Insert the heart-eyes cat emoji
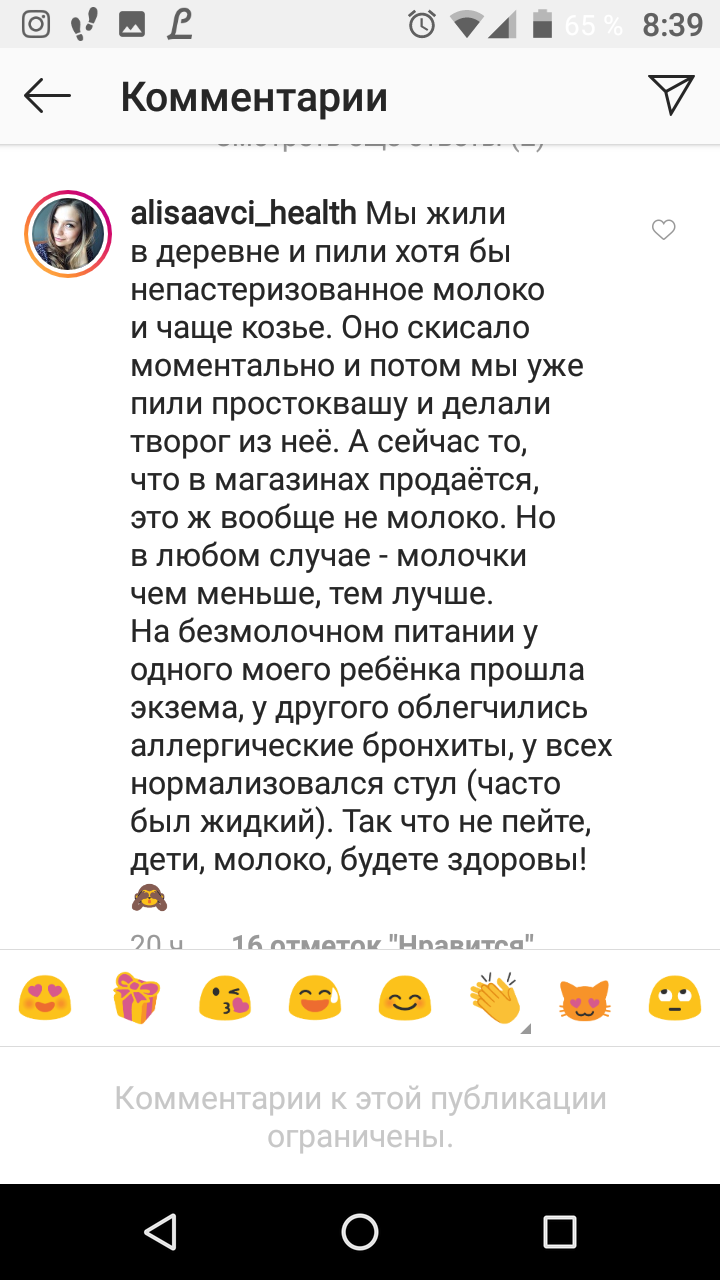This screenshot has width=720, height=1280. 585,998
